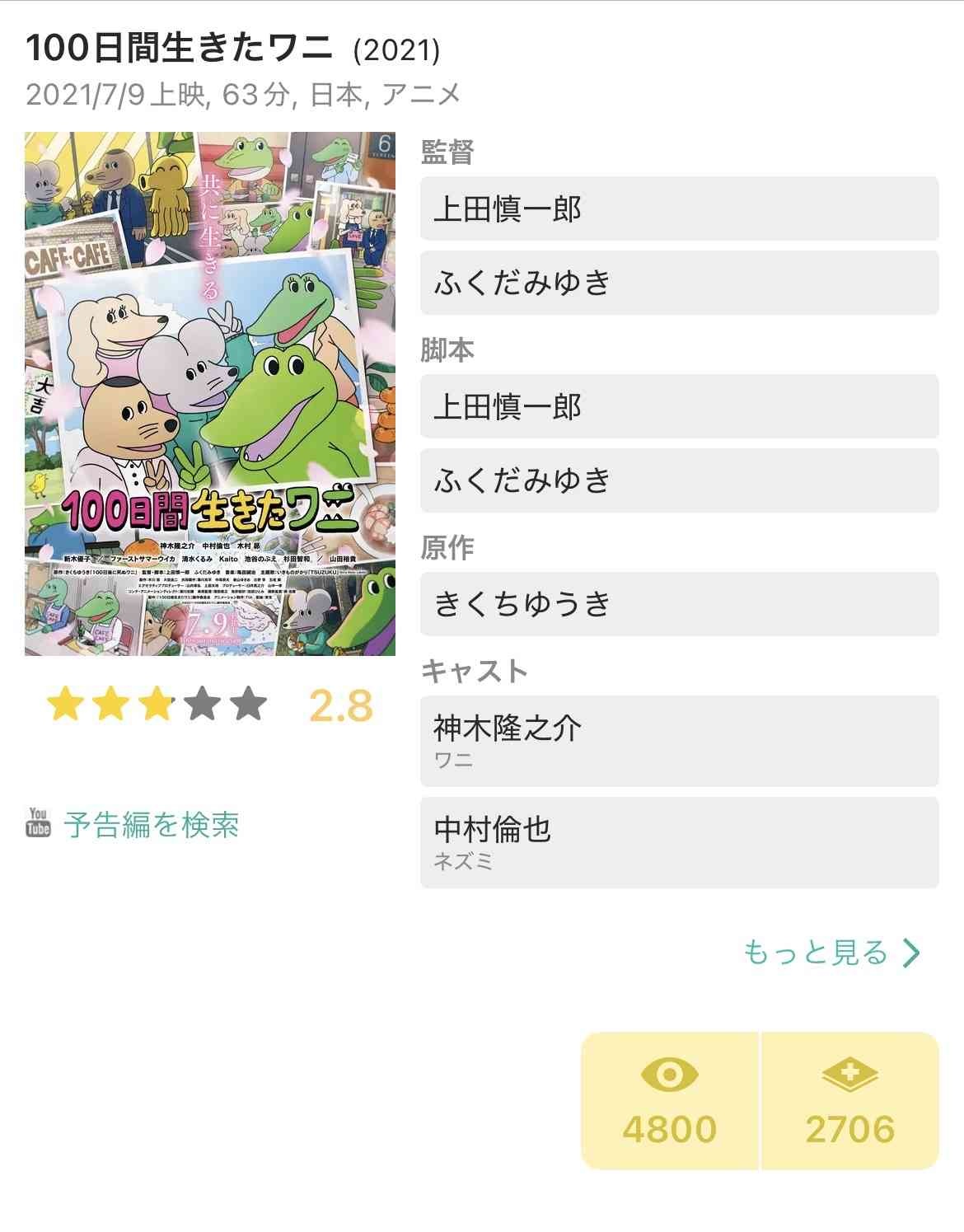
Task: Open ふくだみゆき in the 監督 section
Action: (679, 283)
